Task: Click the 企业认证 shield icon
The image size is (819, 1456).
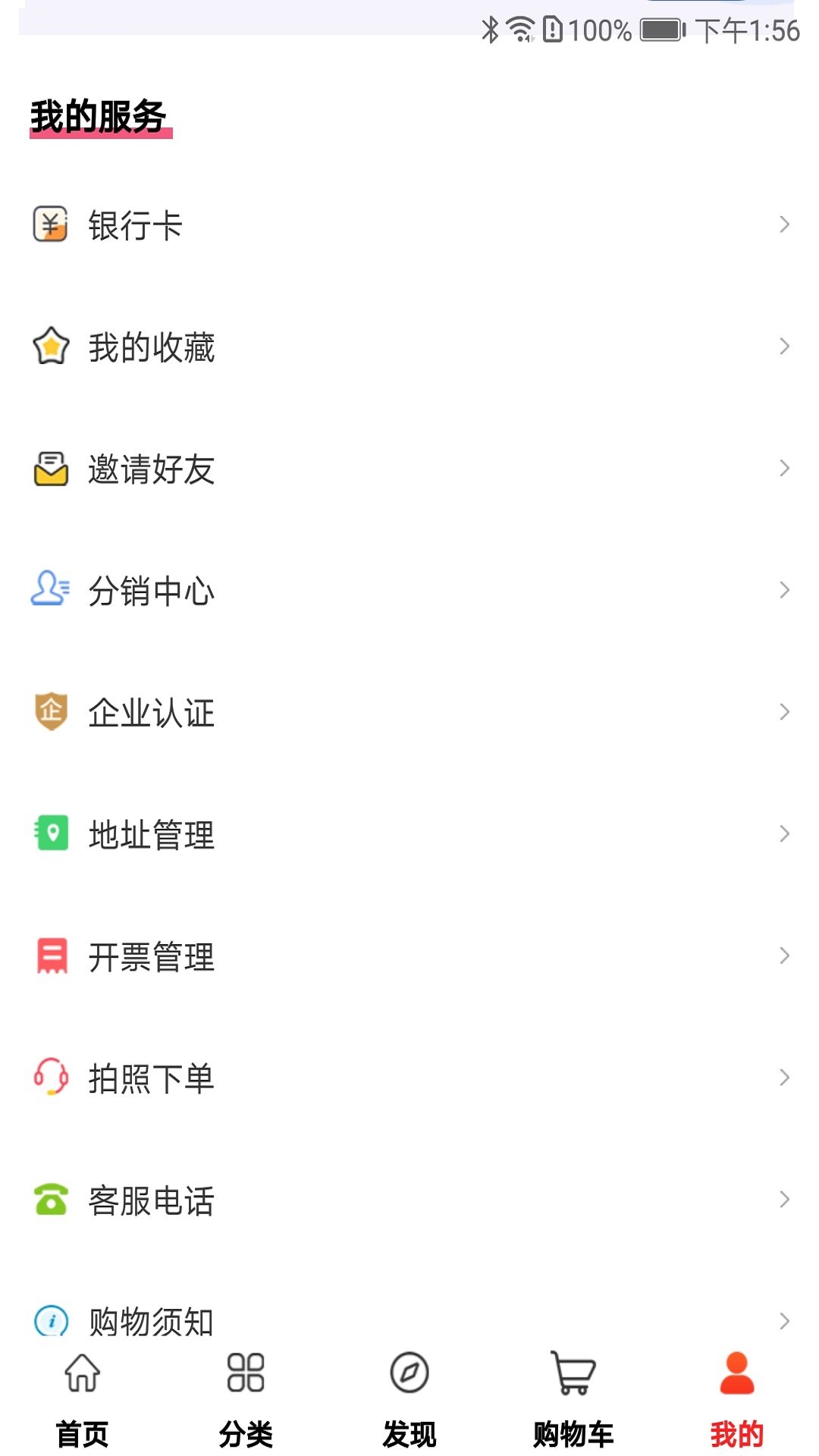Action: pyautogui.click(x=50, y=713)
